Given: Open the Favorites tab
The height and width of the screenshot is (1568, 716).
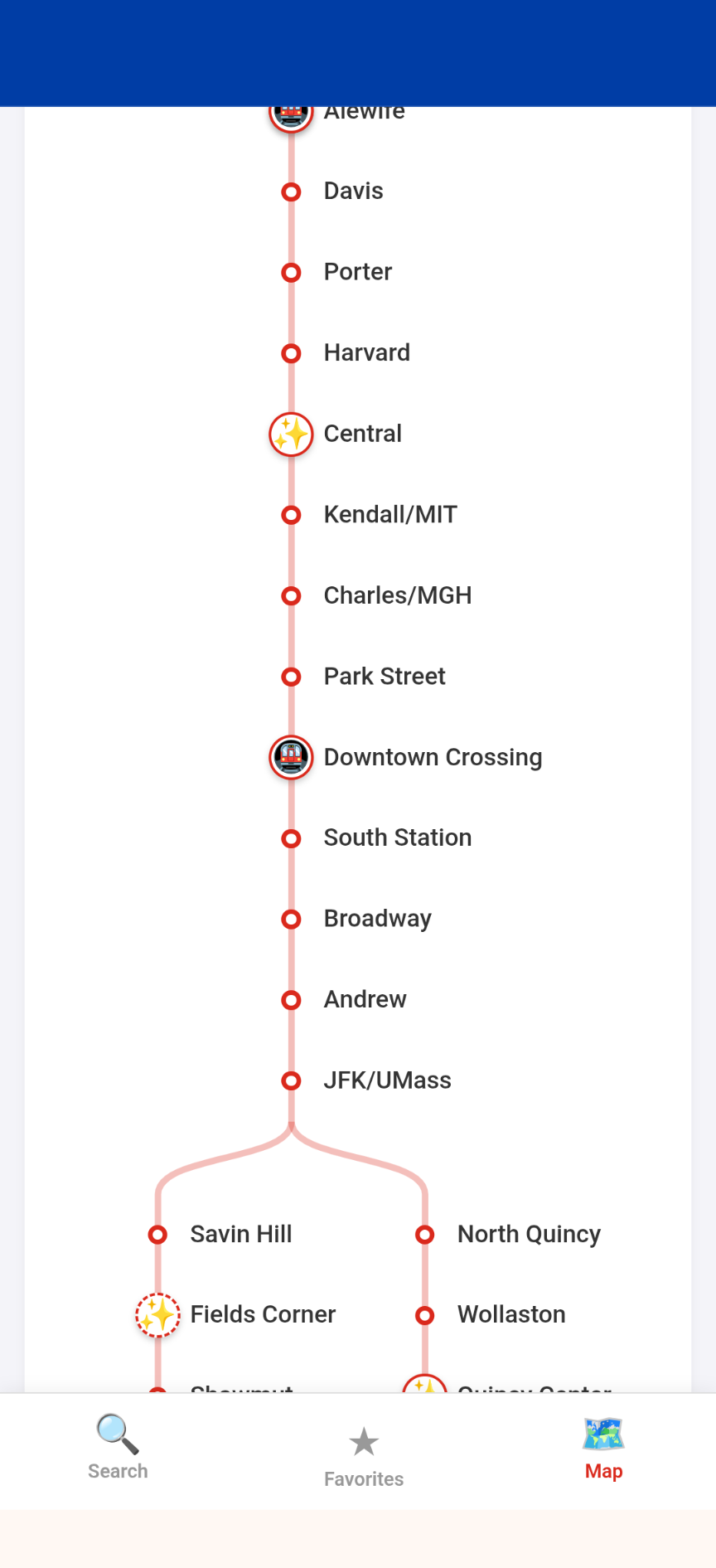Looking at the screenshot, I should coord(364,1457).
